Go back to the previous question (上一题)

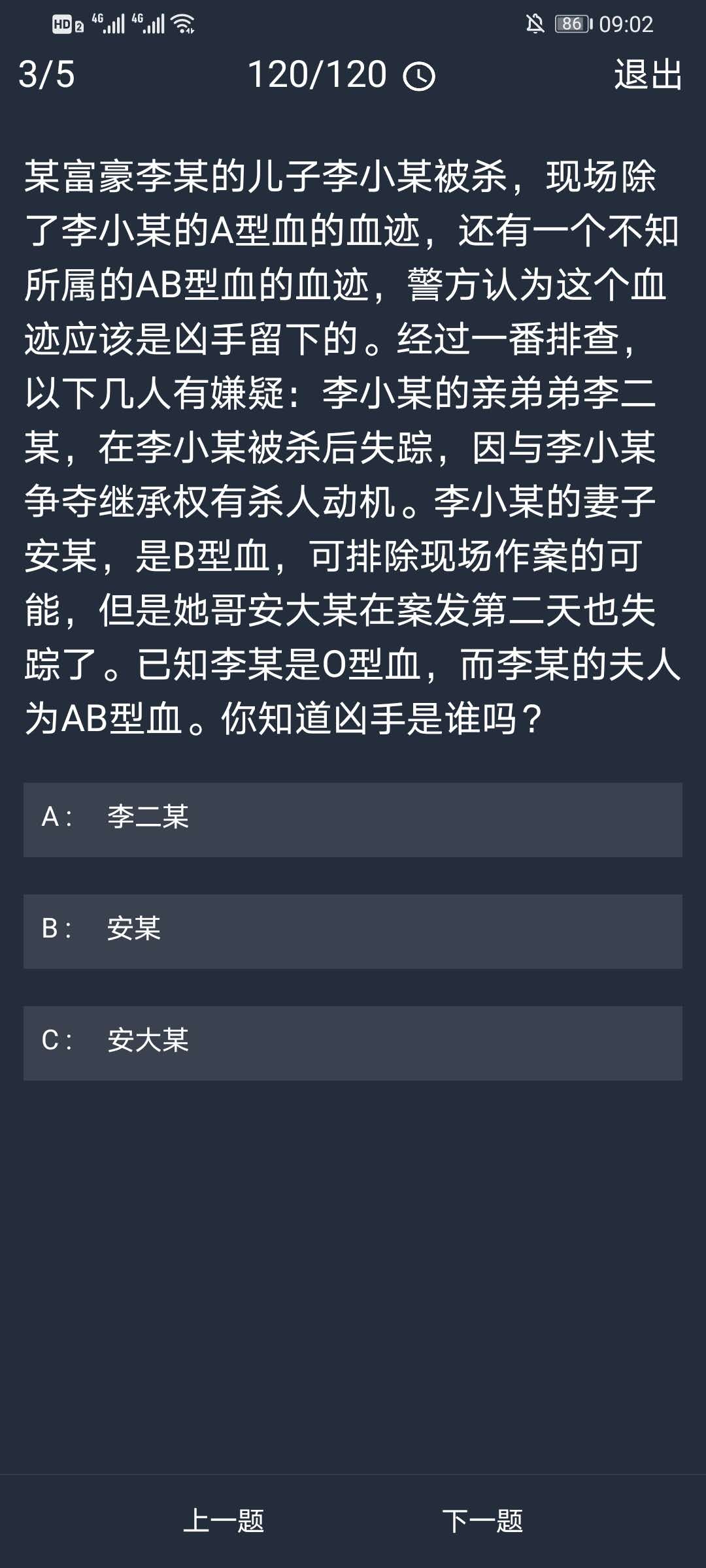224,1521
